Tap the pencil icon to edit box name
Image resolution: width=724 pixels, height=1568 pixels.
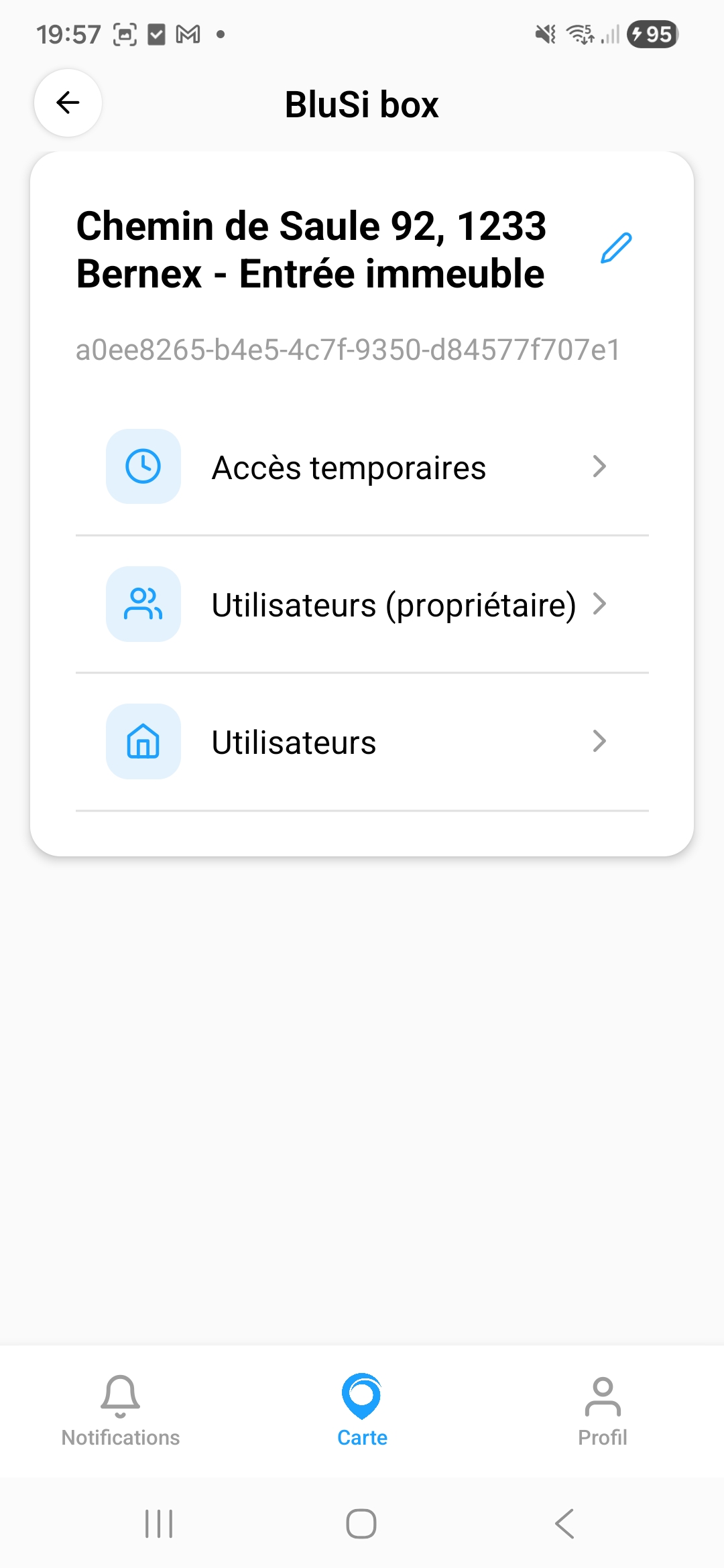(615, 249)
